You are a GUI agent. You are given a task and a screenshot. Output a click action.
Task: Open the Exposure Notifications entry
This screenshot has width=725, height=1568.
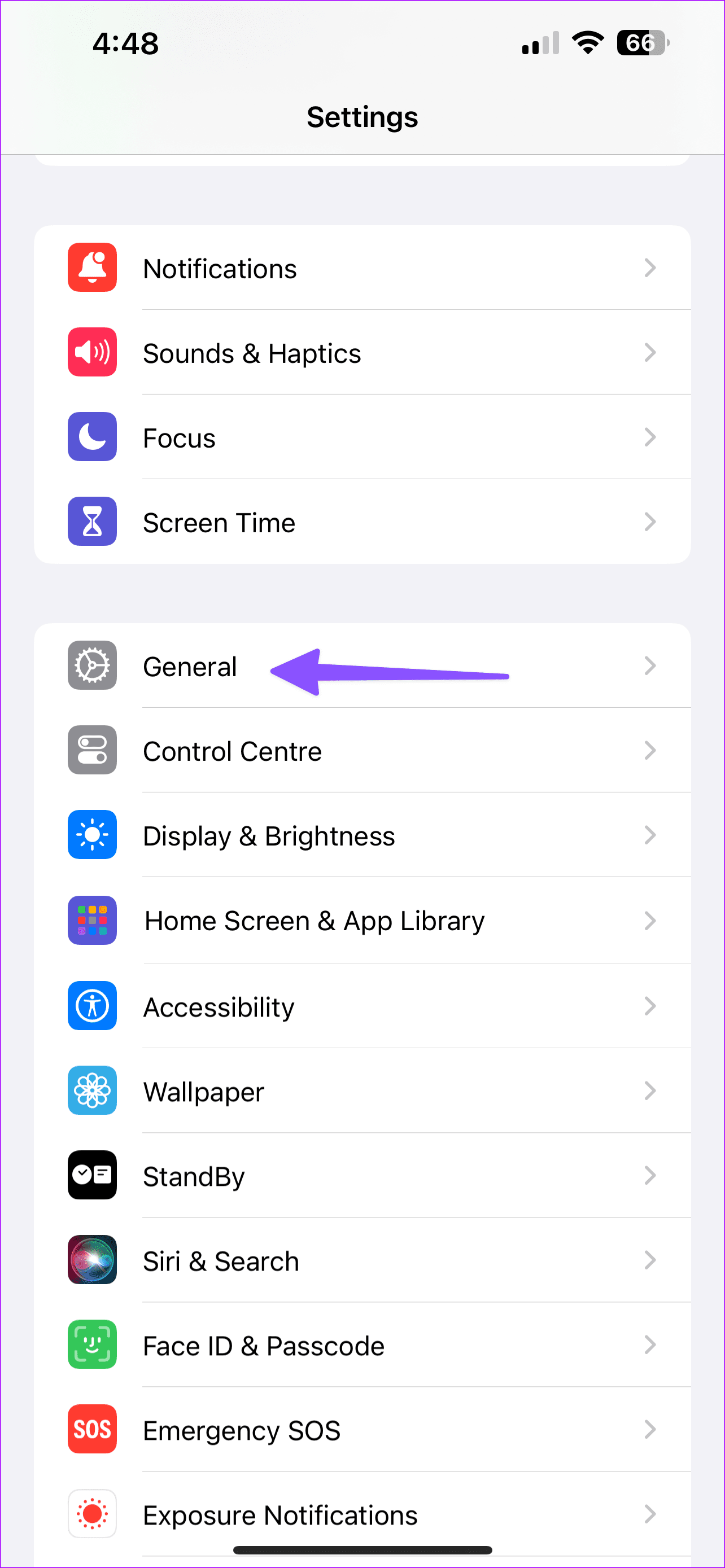279,1515
